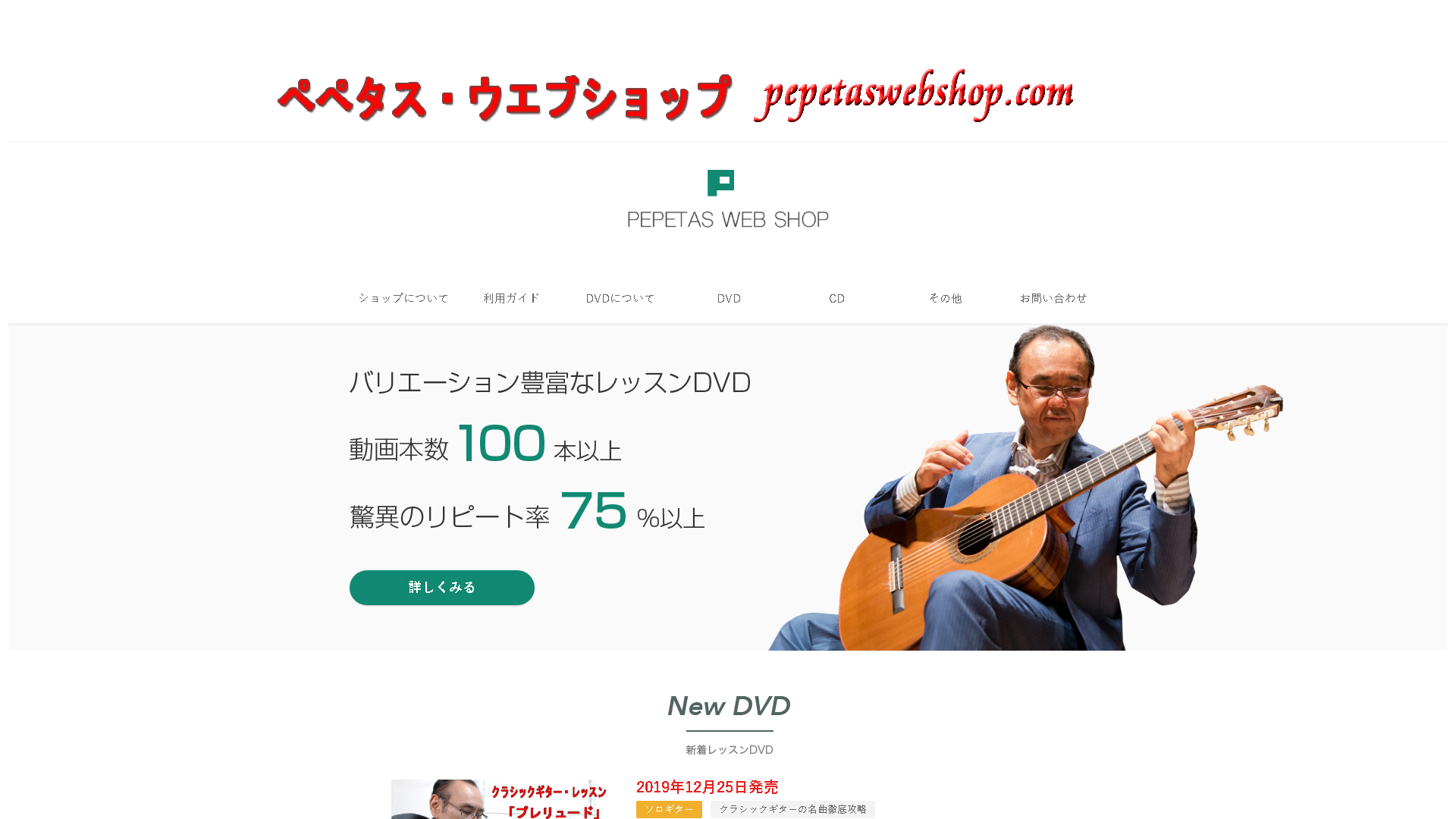
Task: Open the 利用ガイド page
Action: coord(512,298)
